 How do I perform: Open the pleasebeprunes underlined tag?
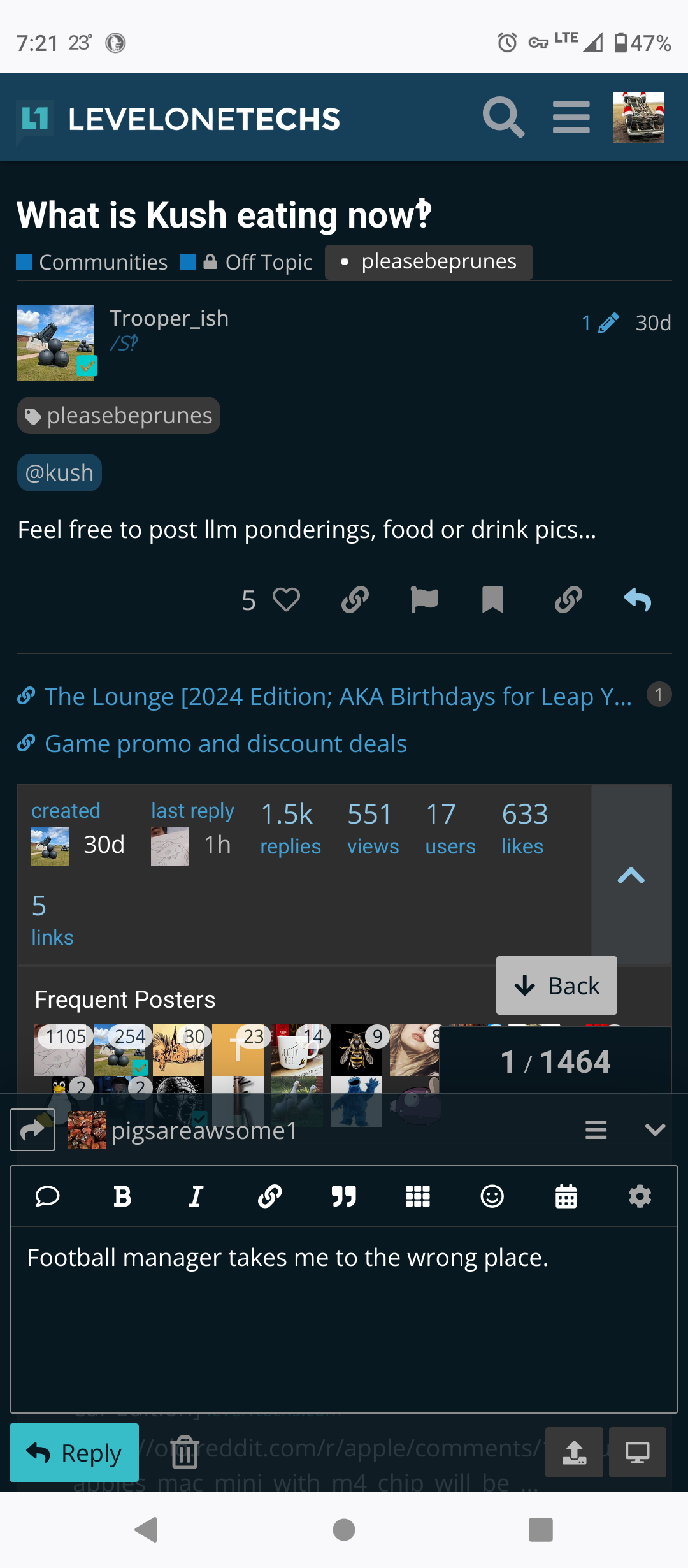click(x=129, y=416)
